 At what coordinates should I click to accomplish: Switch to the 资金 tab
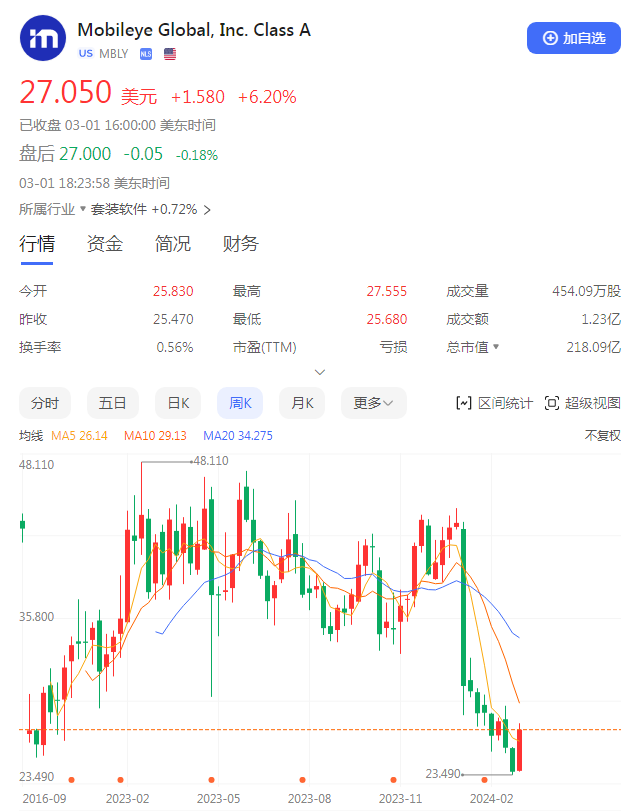tap(105, 243)
